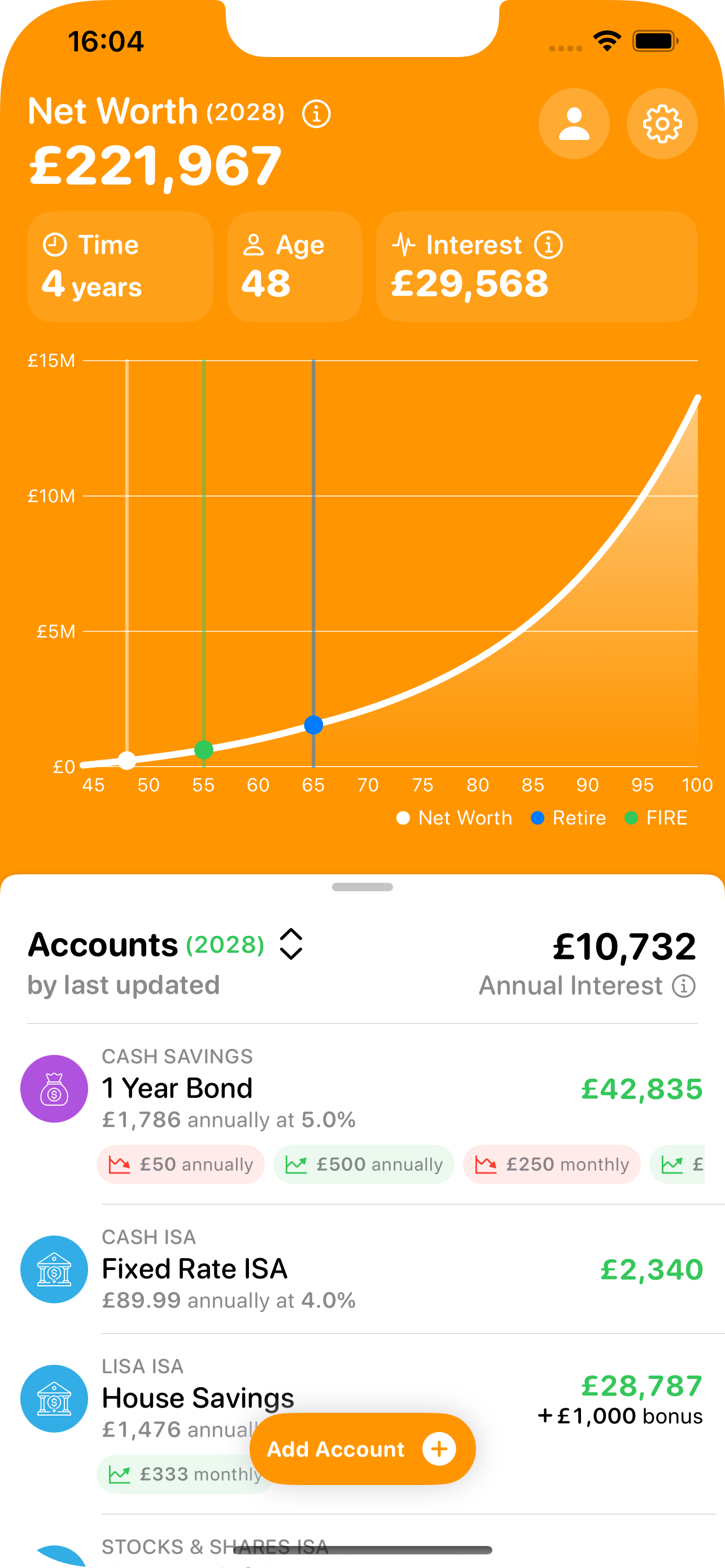Open the House Savings account

pos(362,1424)
